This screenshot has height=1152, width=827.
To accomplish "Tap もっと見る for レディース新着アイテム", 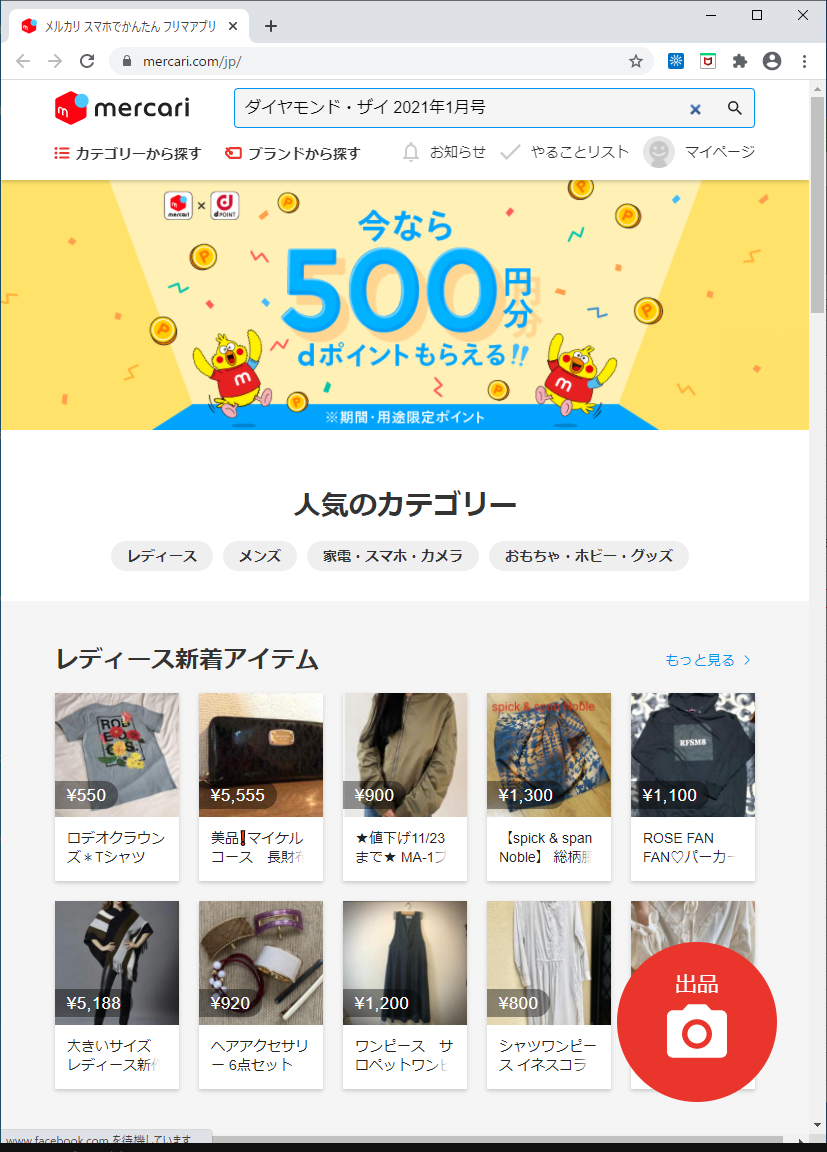I will [708, 660].
